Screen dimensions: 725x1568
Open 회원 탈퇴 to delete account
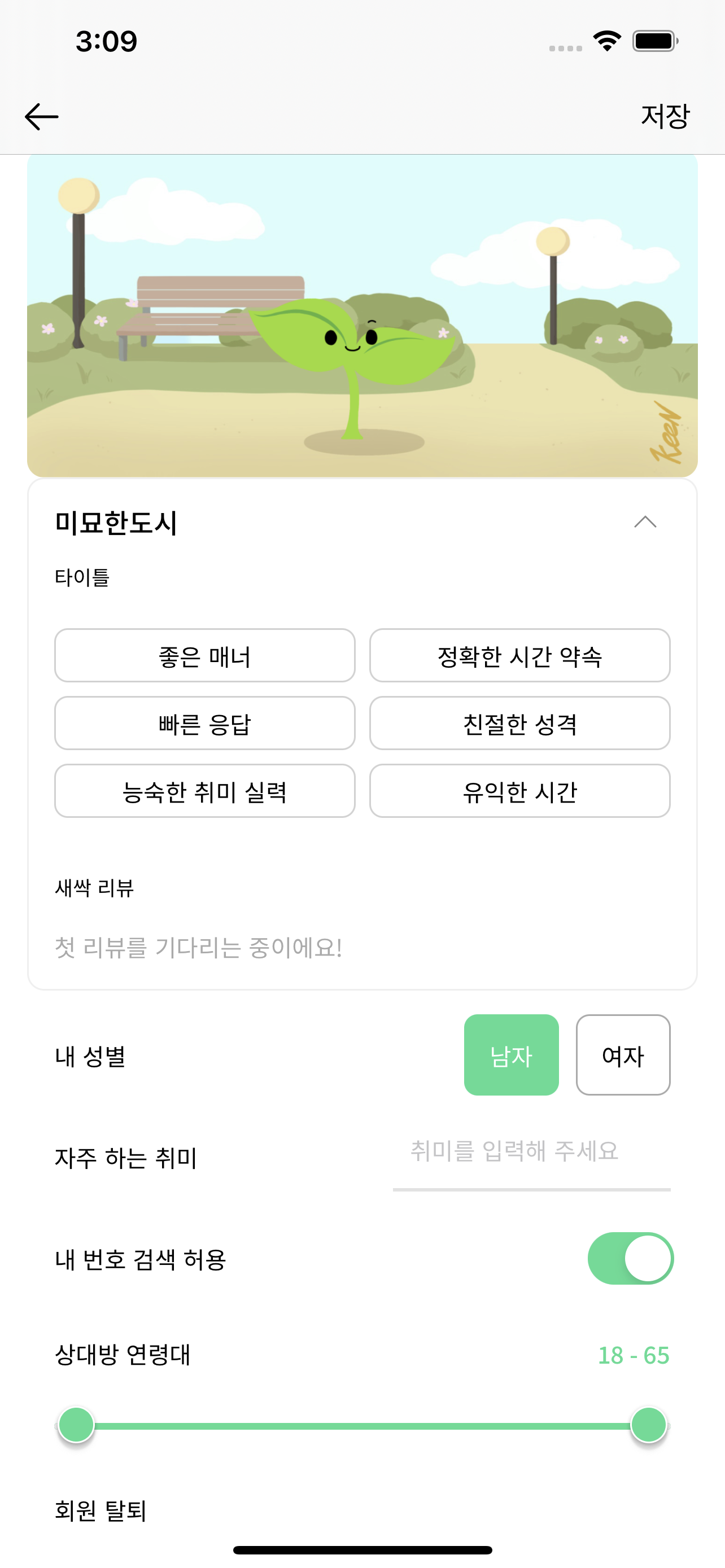(x=101, y=1510)
